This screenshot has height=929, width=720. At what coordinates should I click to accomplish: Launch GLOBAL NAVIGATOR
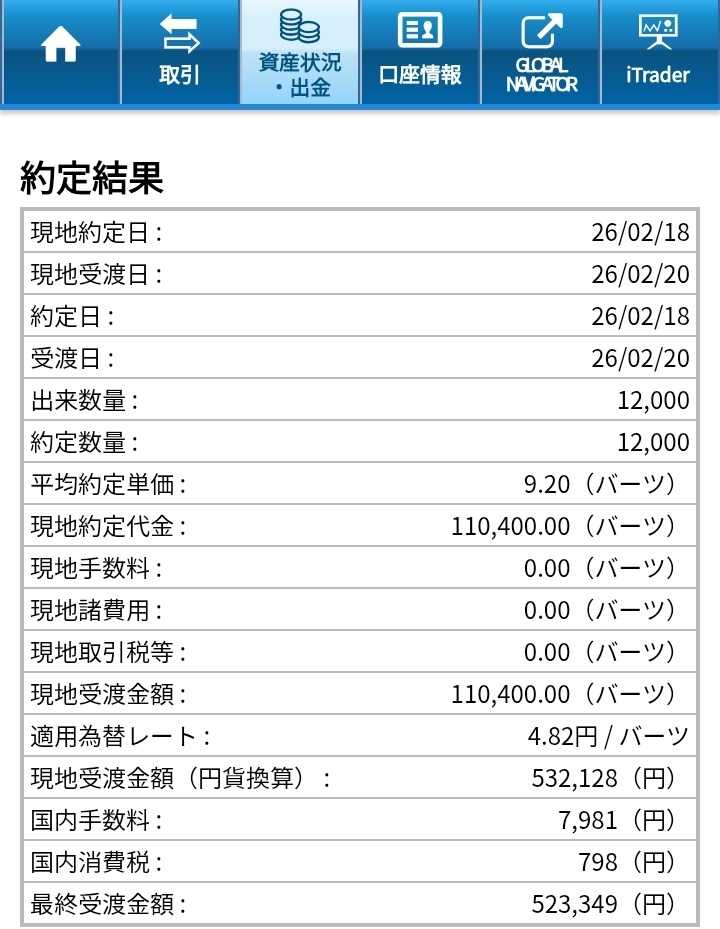click(x=541, y=50)
